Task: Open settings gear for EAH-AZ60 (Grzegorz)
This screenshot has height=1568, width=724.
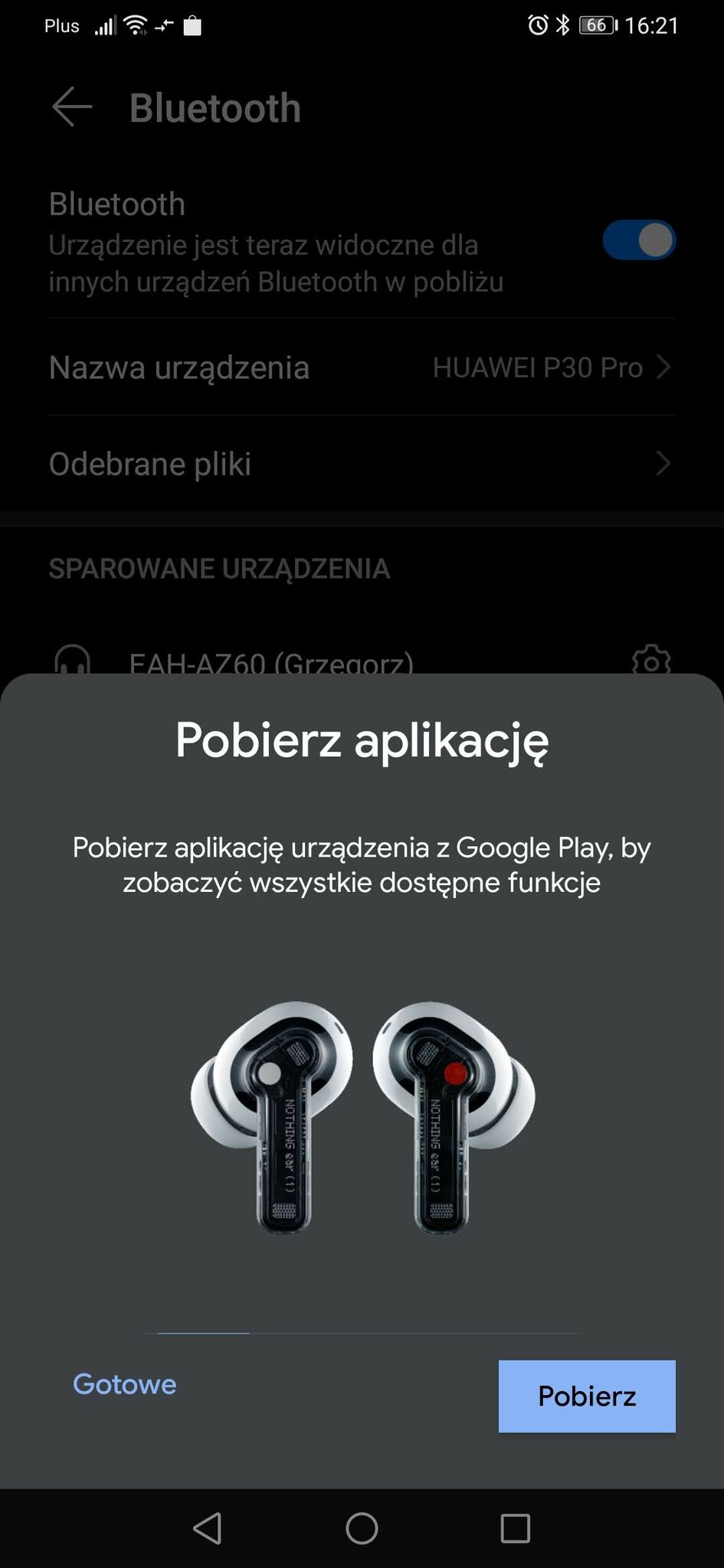Action: [x=650, y=660]
